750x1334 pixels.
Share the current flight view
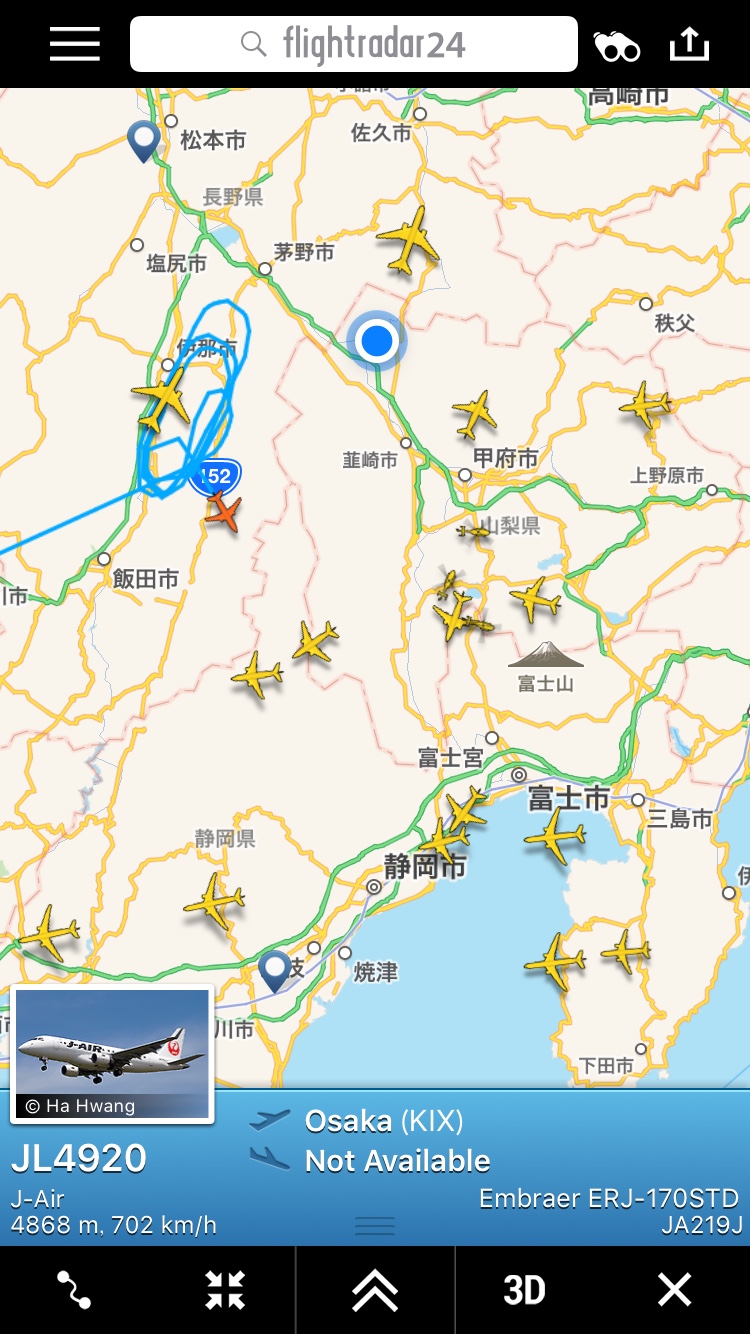689,45
